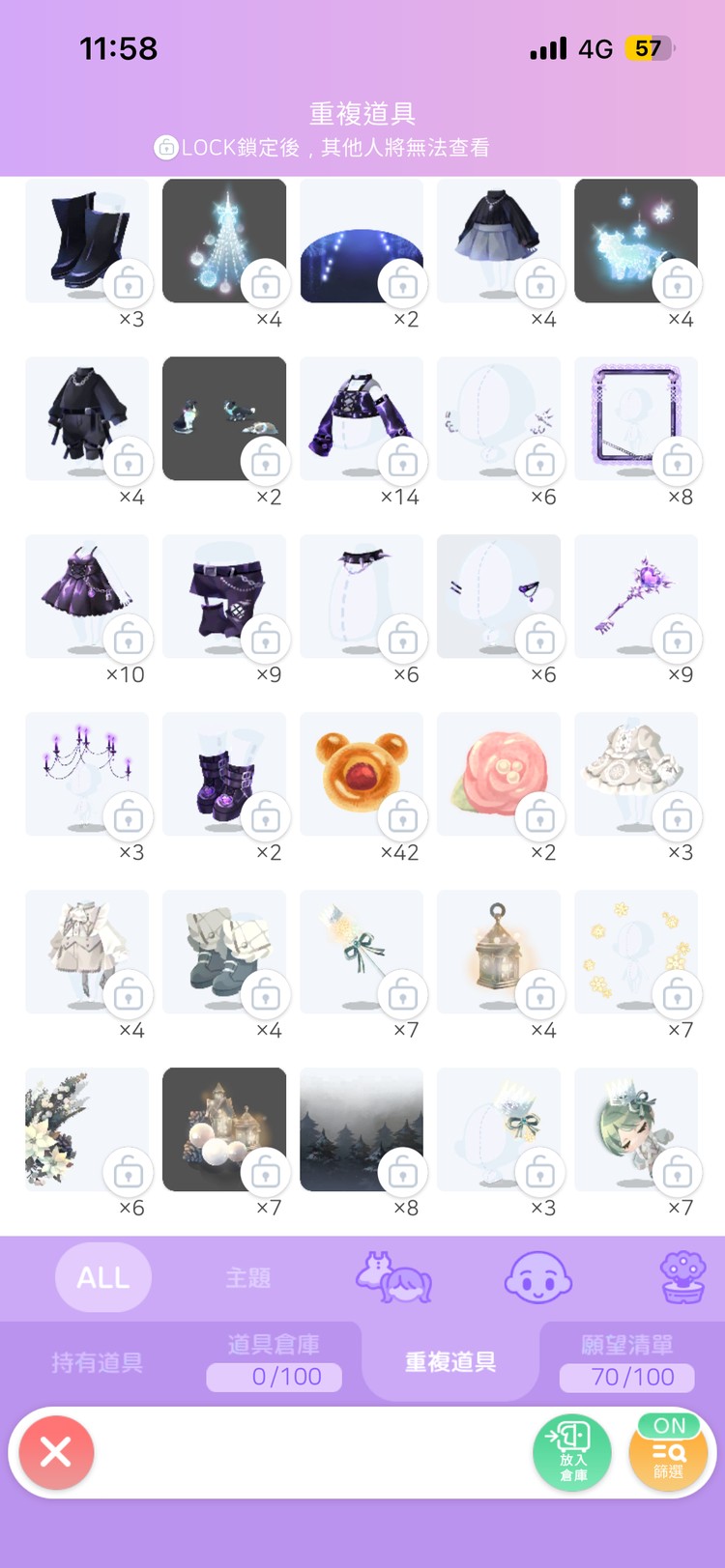Toggle the lock on the black boots item
Image resolution: width=725 pixels, height=1568 pixels.
pos(129,285)
